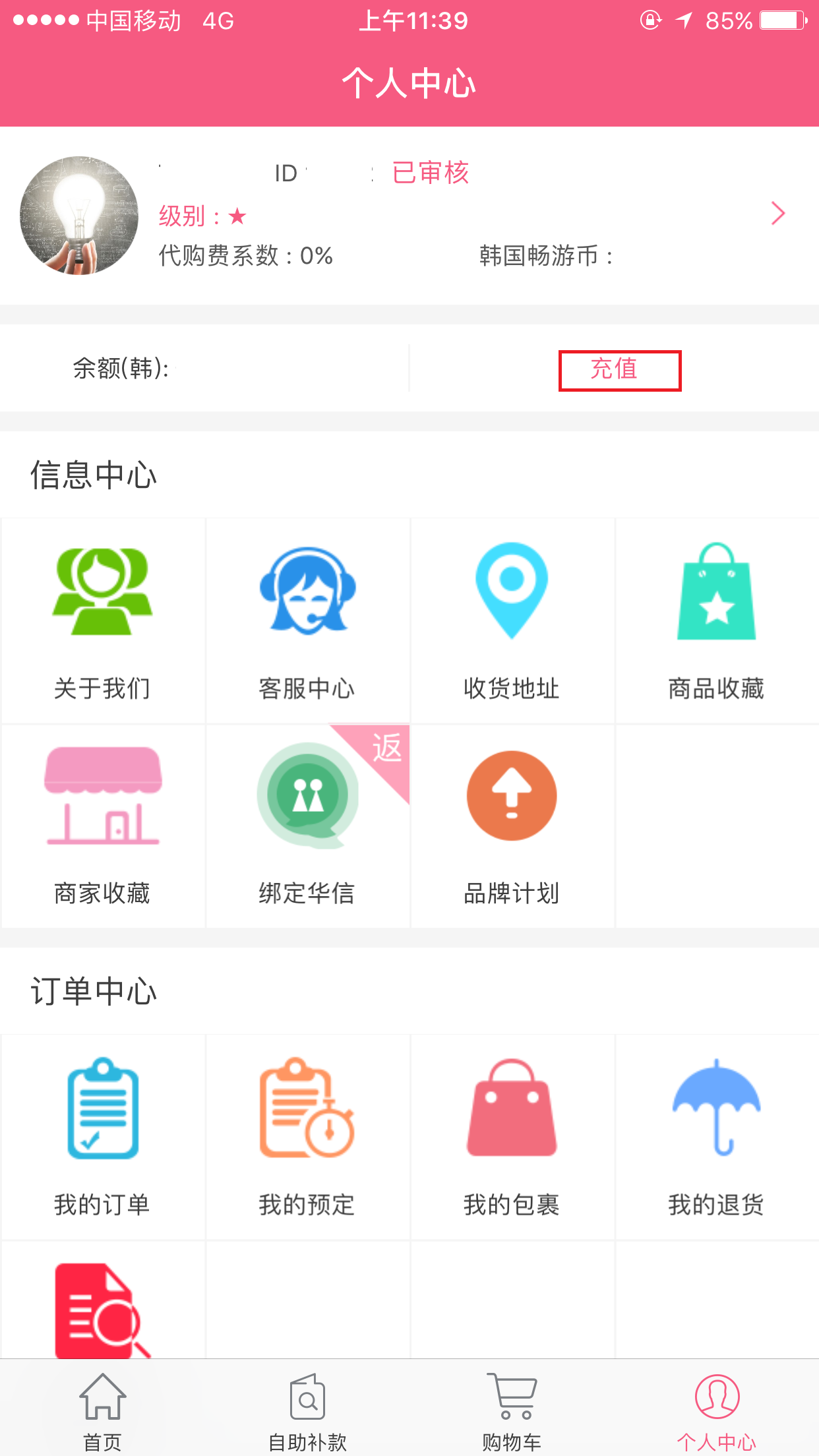The height and width of the screenshot is (1456, 819).
Task: Open 我的退货 my returns
Action: (716, 1137)
